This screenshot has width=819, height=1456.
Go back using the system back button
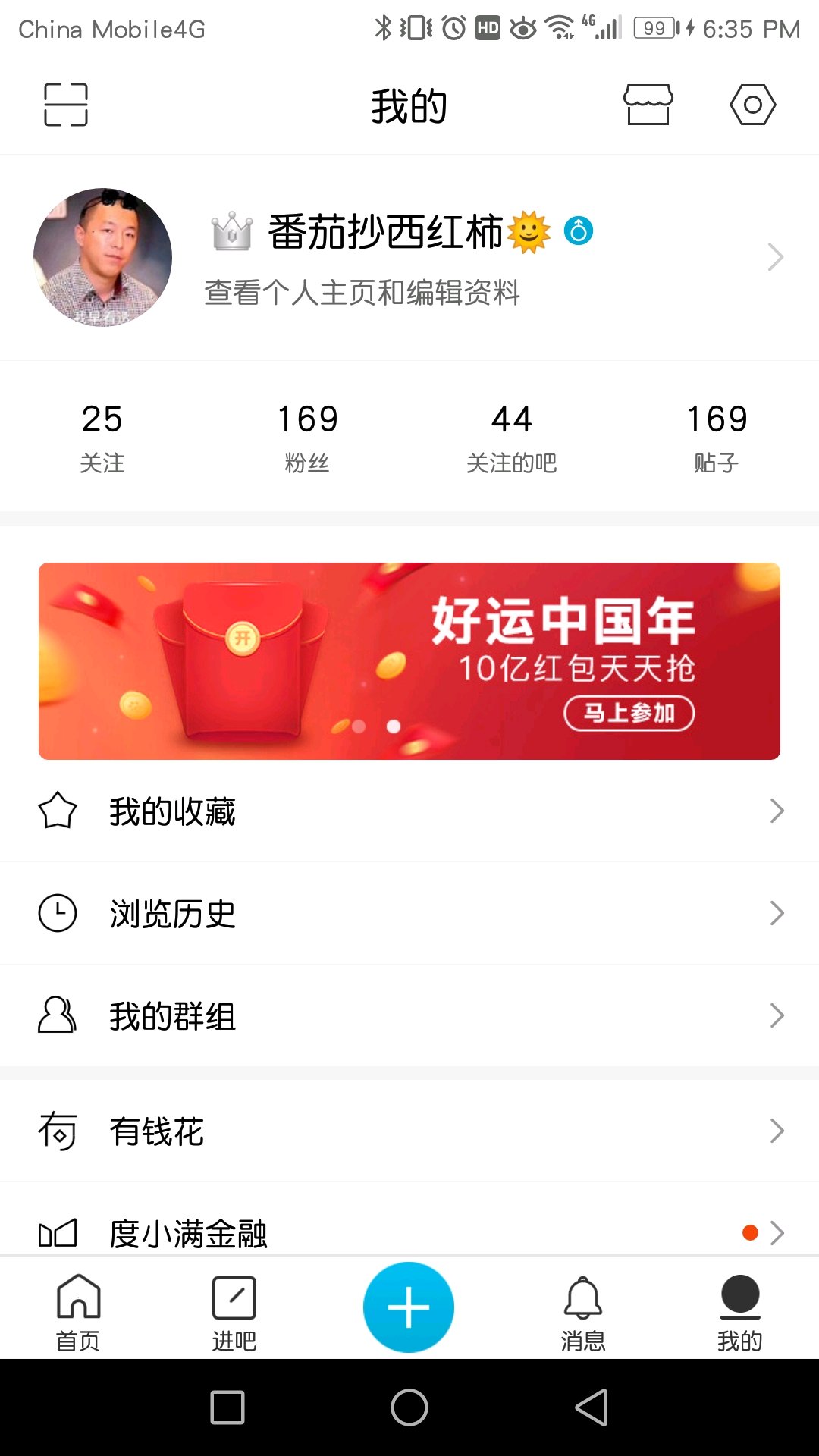pyautogui.click(x=592, y=1407)
